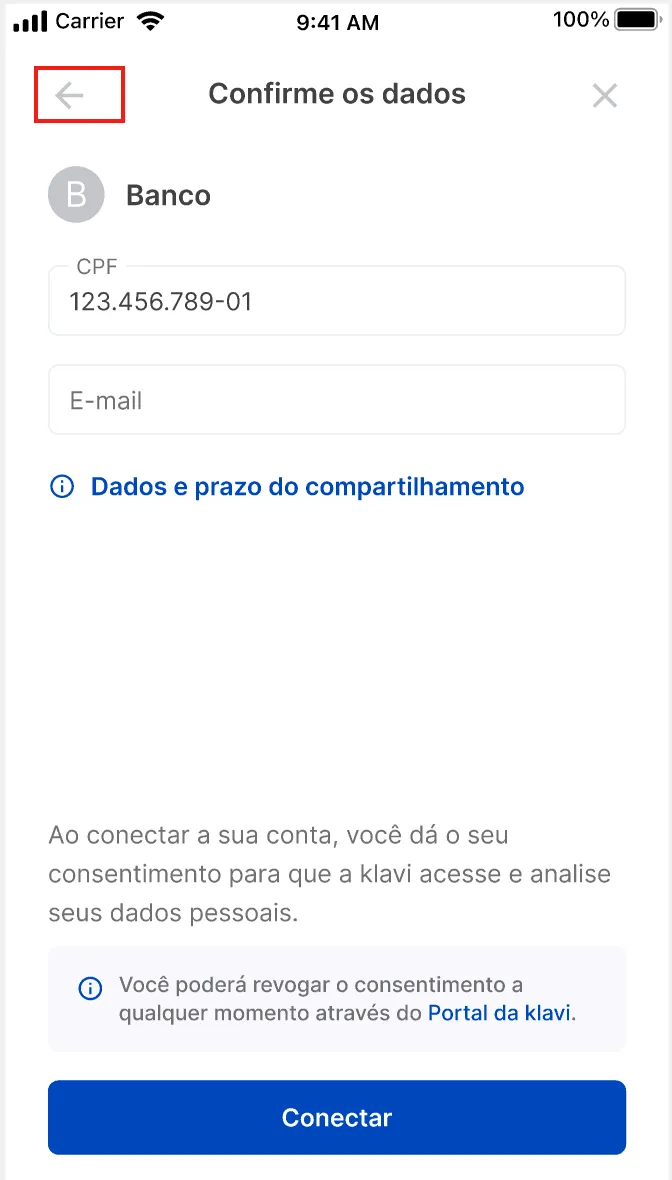Focus the E-mail input field
The height and width of the screenshot is (1180, 672).
336,400
